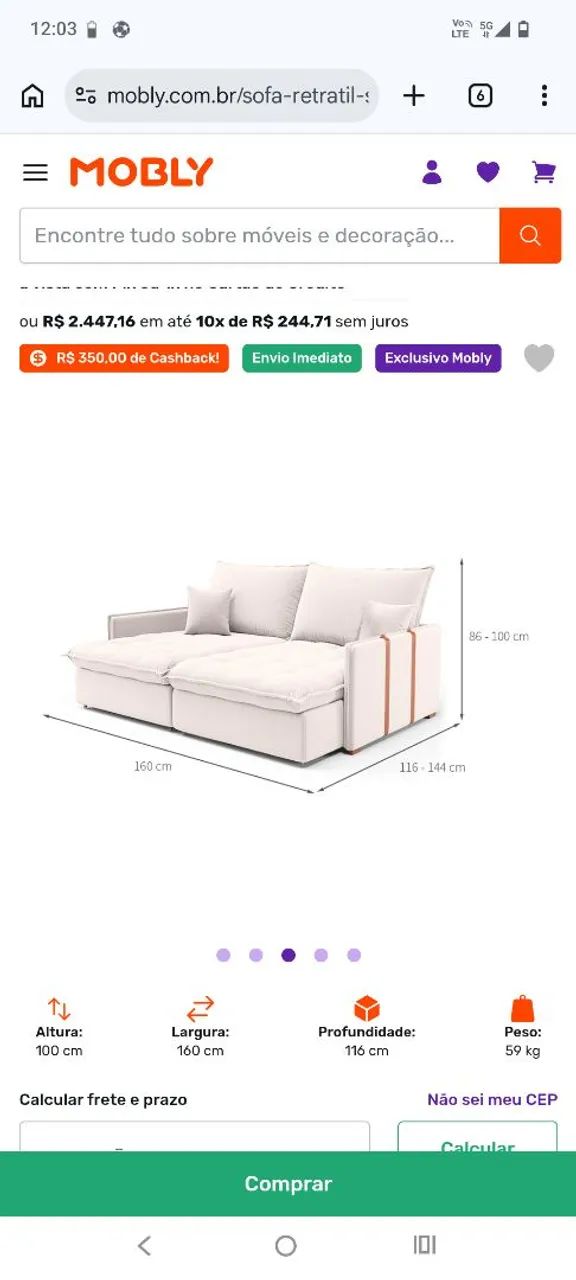The width and height of the screenshot is (576, 1280).
Task: Select the first image indicator dot
Action: point(223,955)
